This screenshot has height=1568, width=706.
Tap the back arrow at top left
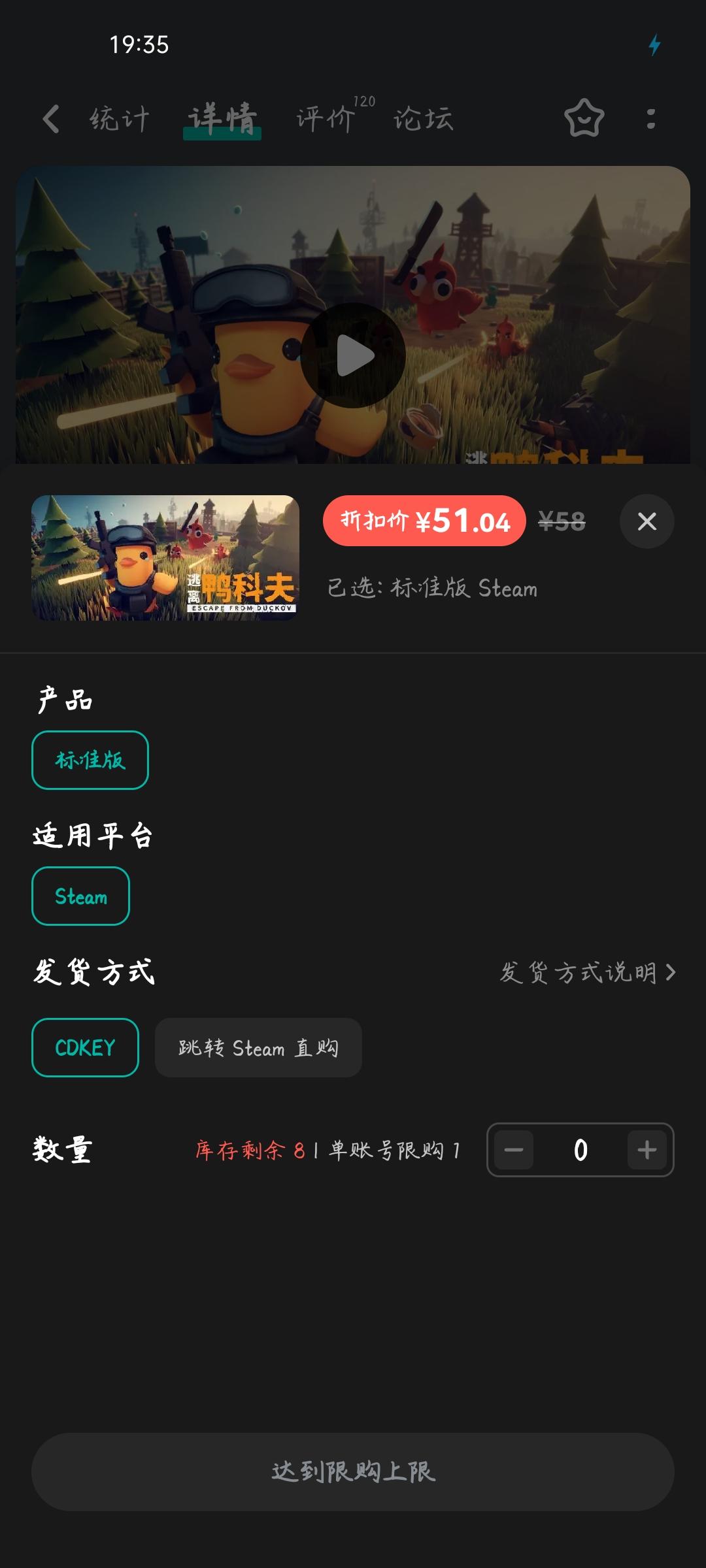[51, 120]
